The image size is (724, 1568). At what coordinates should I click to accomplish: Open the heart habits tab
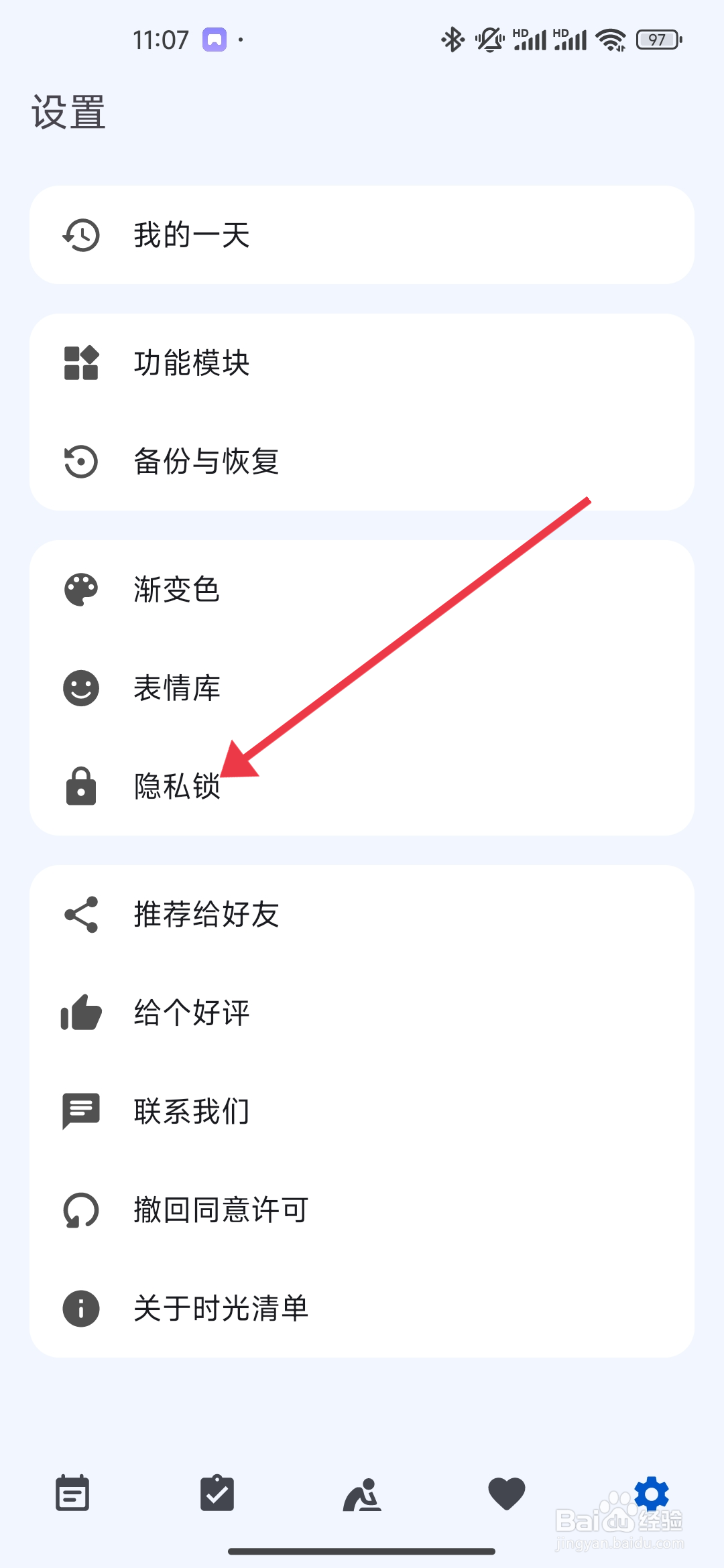(x=507, y=1494)
